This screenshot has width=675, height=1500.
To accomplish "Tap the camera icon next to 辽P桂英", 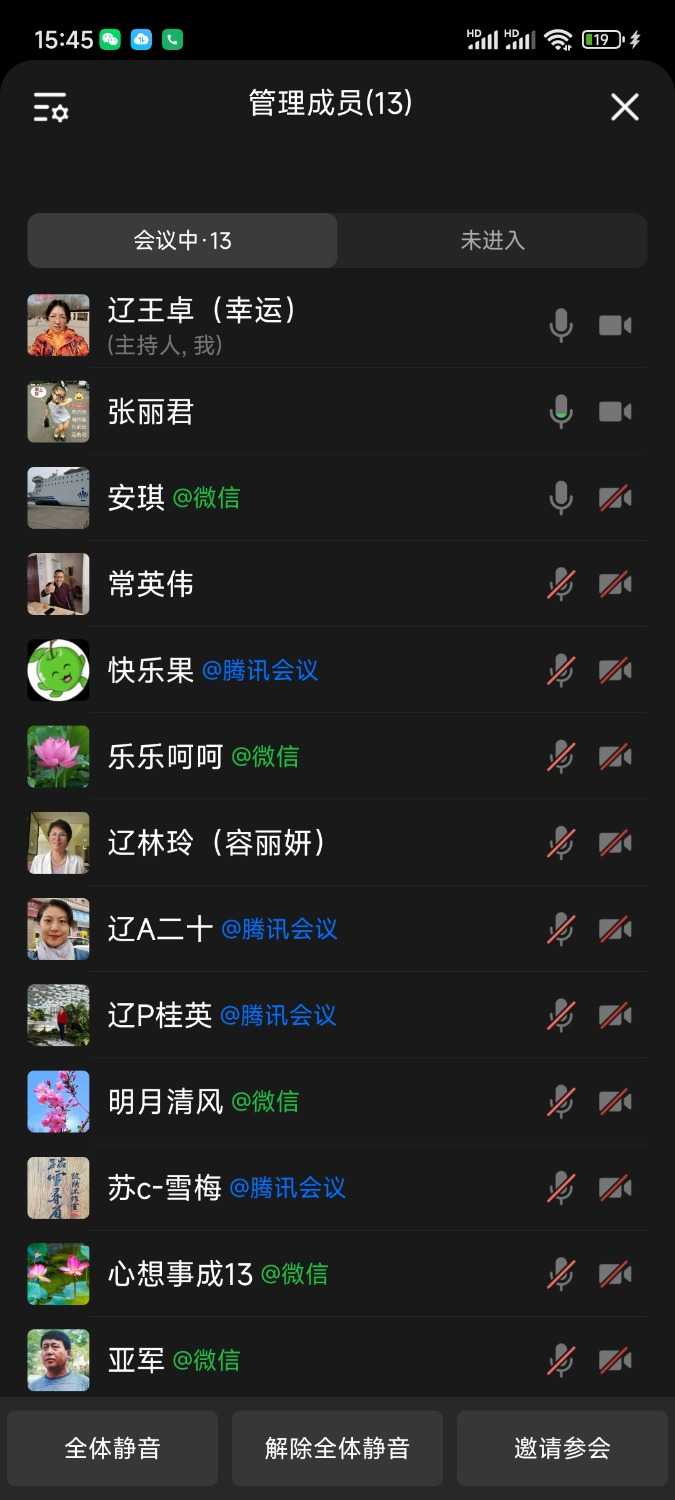I will (615, 1015).
